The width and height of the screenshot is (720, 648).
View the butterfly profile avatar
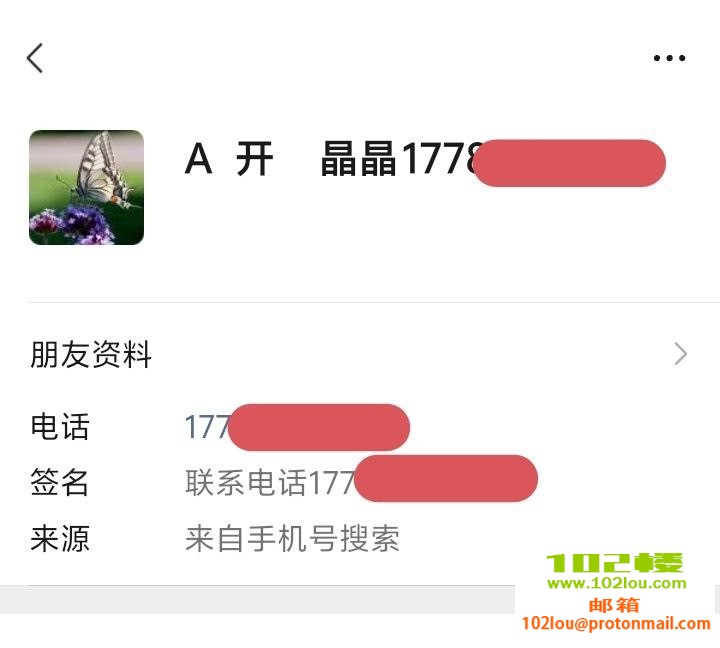[x=86, y=187]
